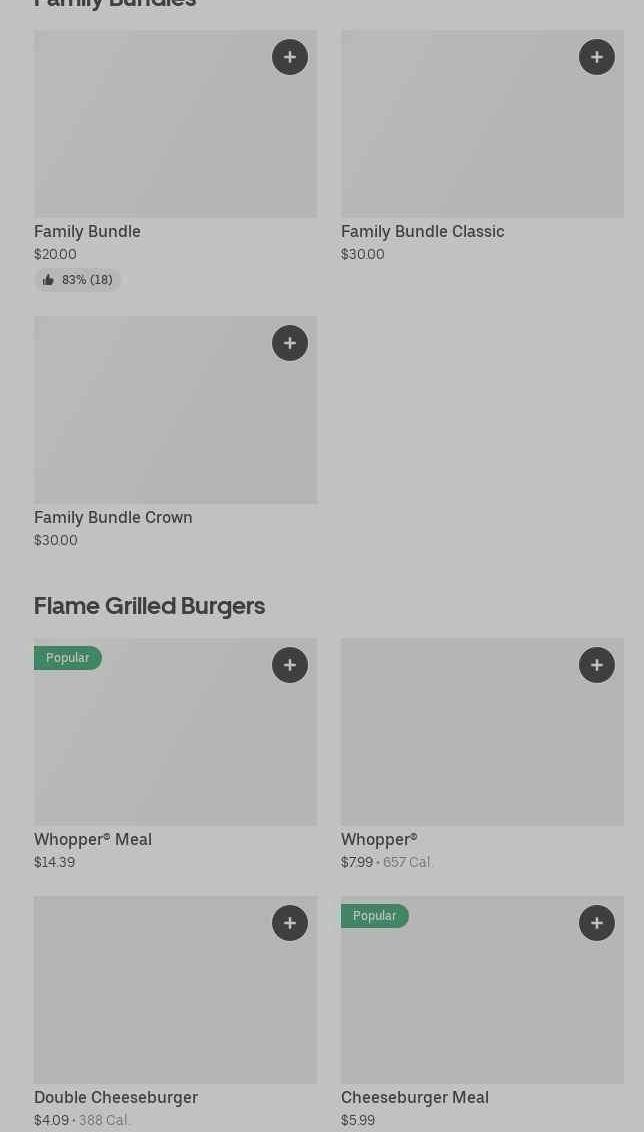Screen dimensions: 644x1132
Task: Add the $7.99 Whopper to cart
Action: click(597, 665)
